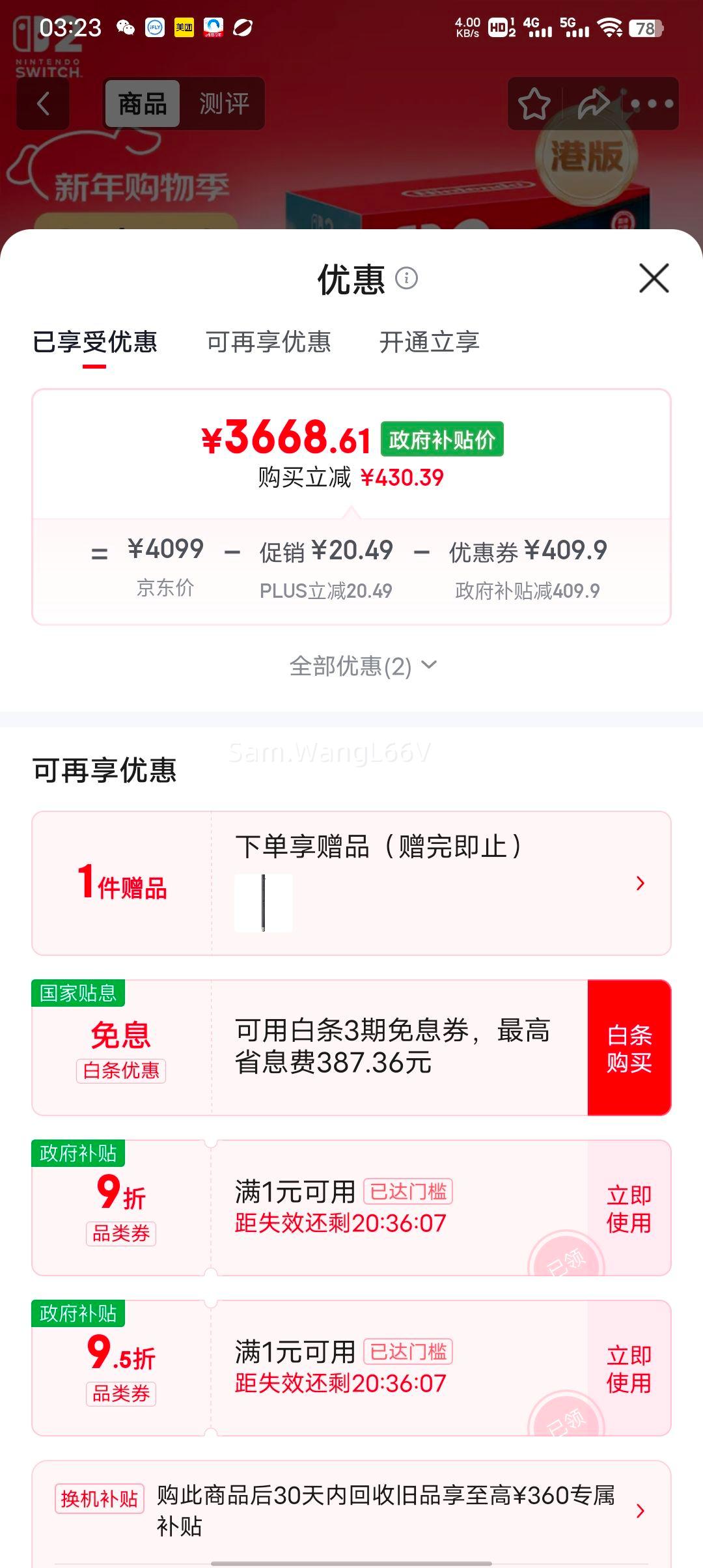Tap 立即使用 on the 9折 coupon
Viewport: 703px width, 1568px height.
(x=627, y=1208)
